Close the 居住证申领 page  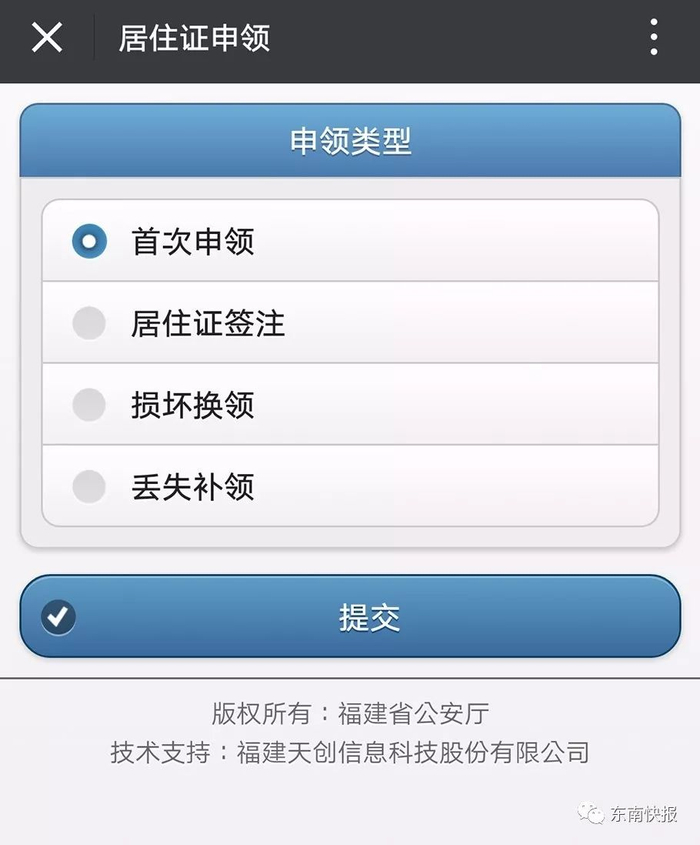pyautogui.click(x=47, y=38)
